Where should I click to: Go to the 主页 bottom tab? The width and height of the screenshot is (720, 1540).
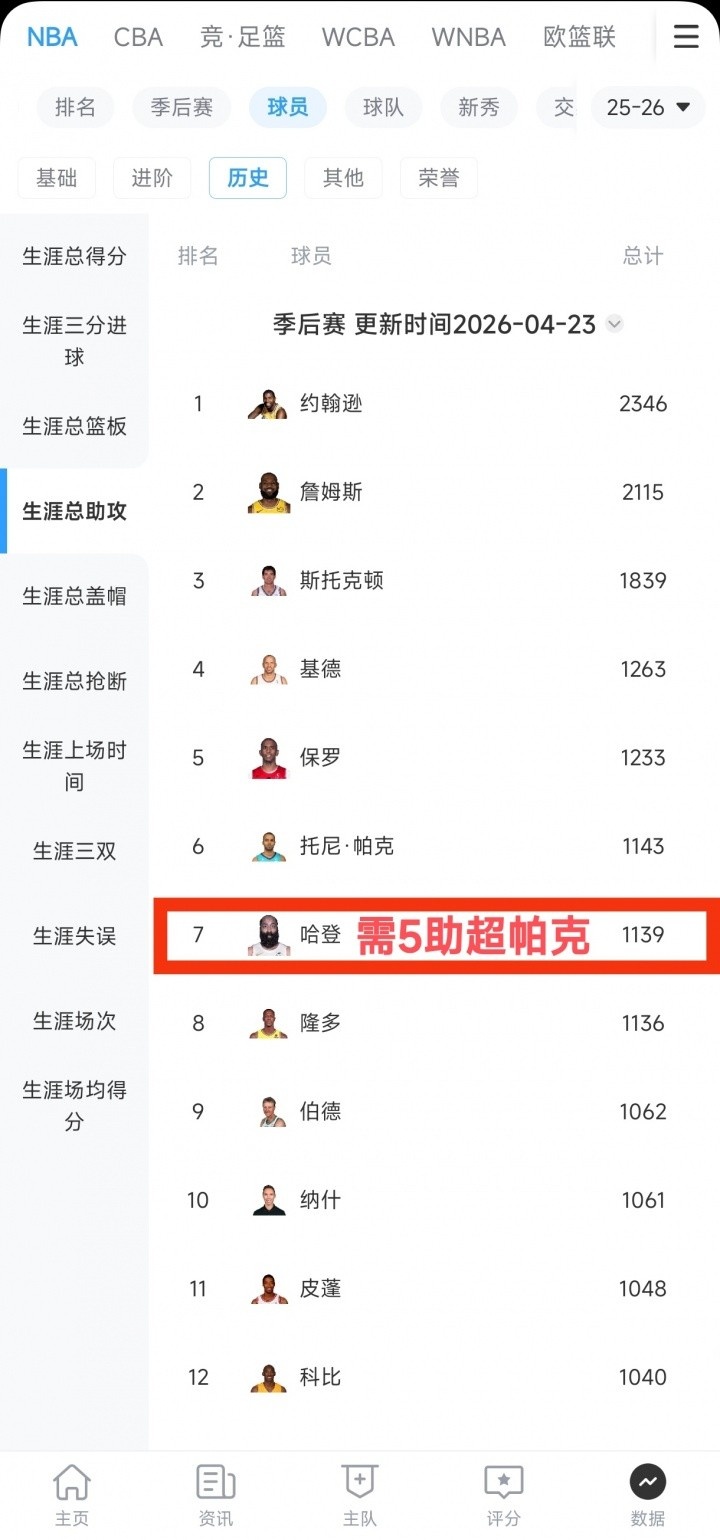[x=72, y=1495]
